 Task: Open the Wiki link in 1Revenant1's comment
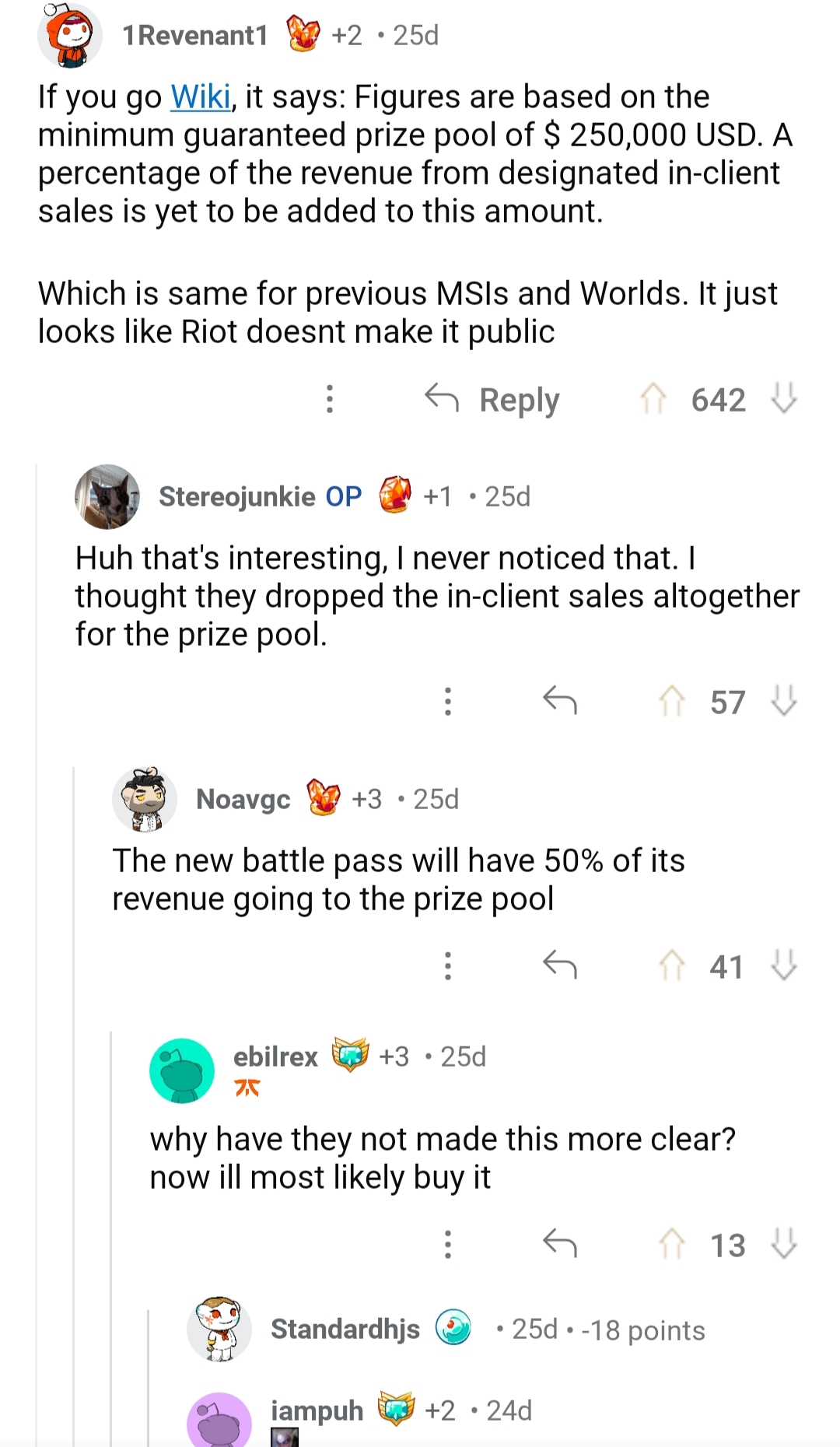click(x=201, y=97)
